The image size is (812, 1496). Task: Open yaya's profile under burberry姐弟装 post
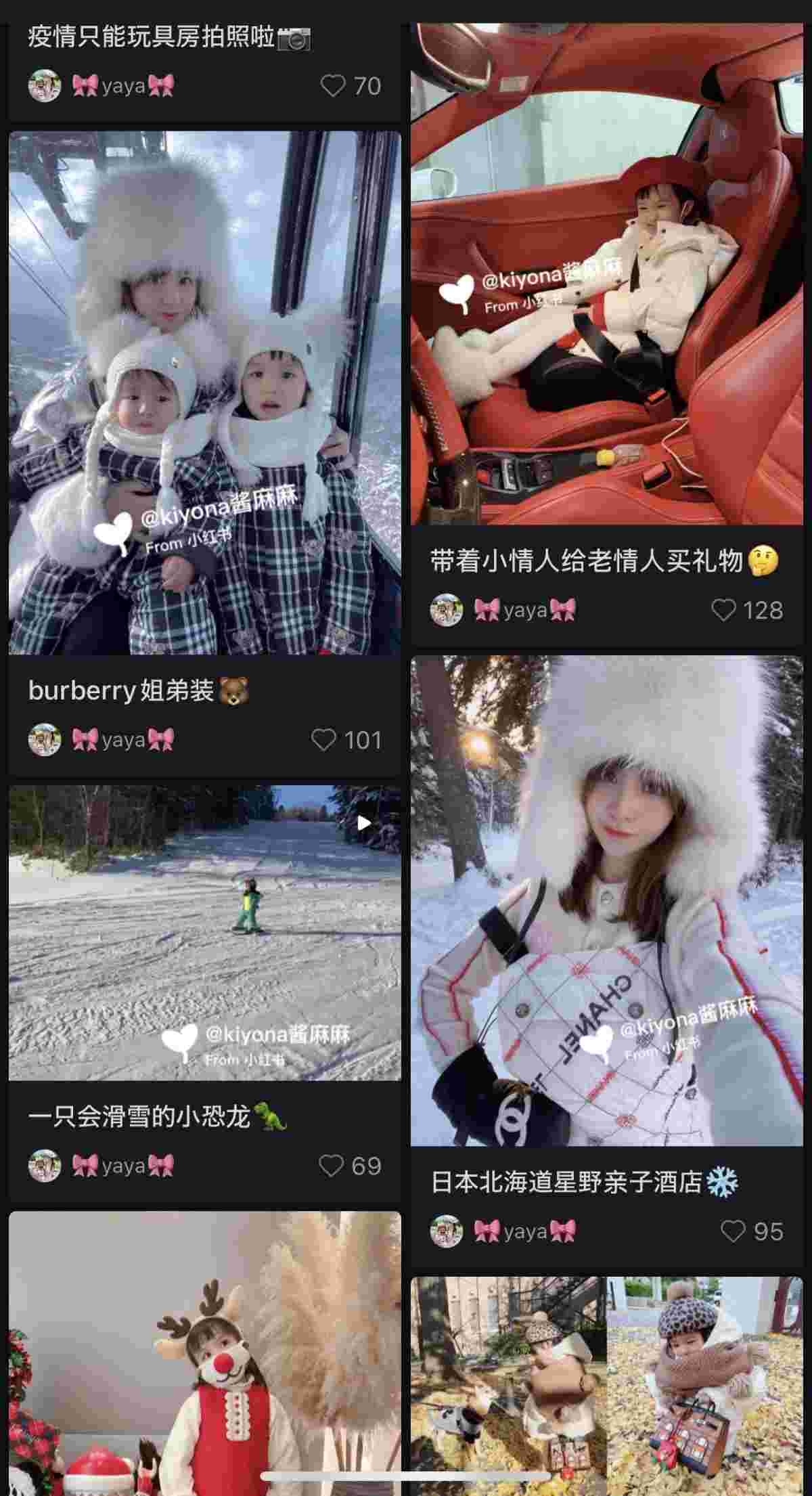[x=101, y=740]
